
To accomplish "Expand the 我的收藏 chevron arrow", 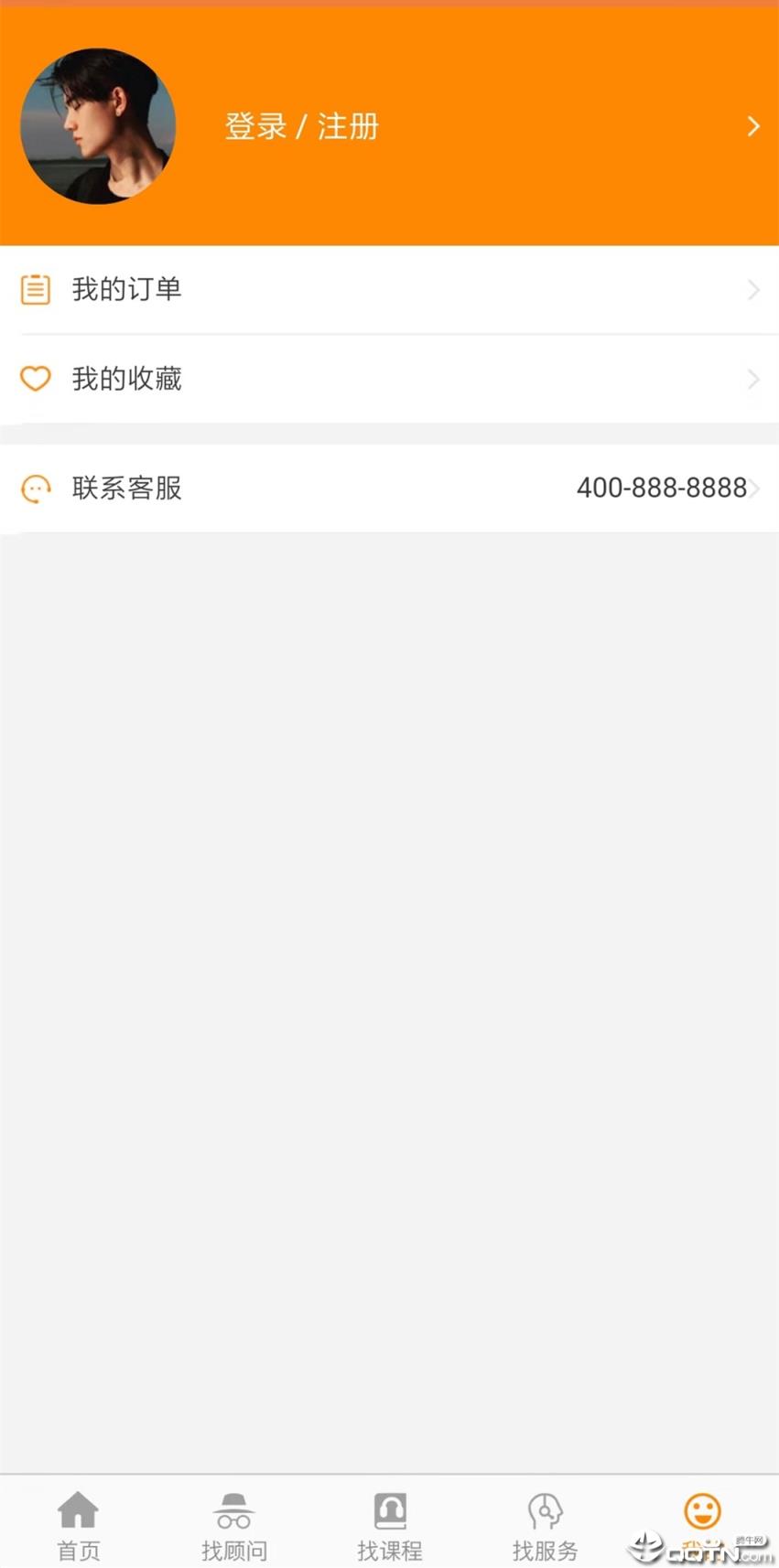I will (x=754, y=379).
